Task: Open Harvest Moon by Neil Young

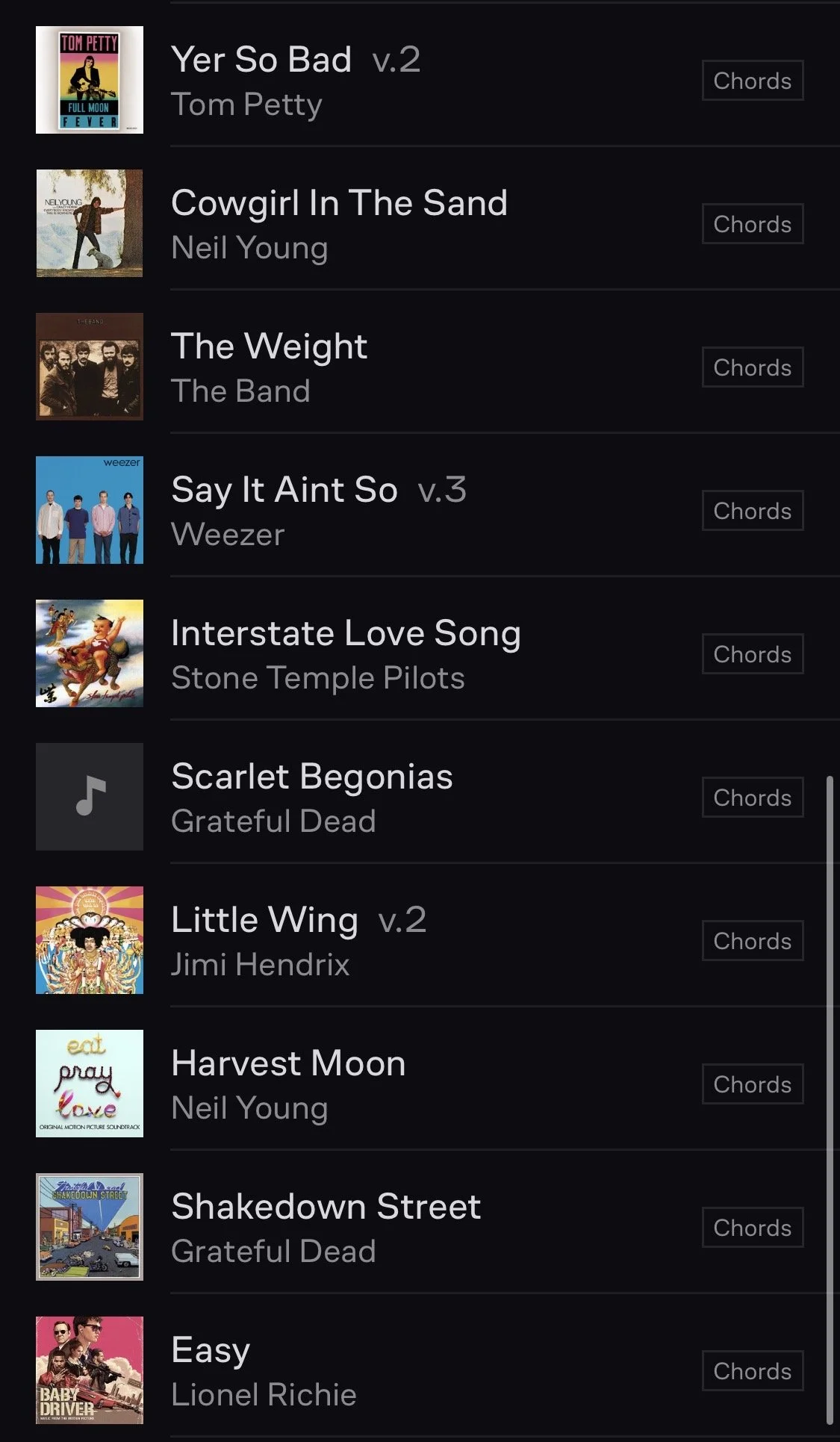Action: tap(288, 1064)
